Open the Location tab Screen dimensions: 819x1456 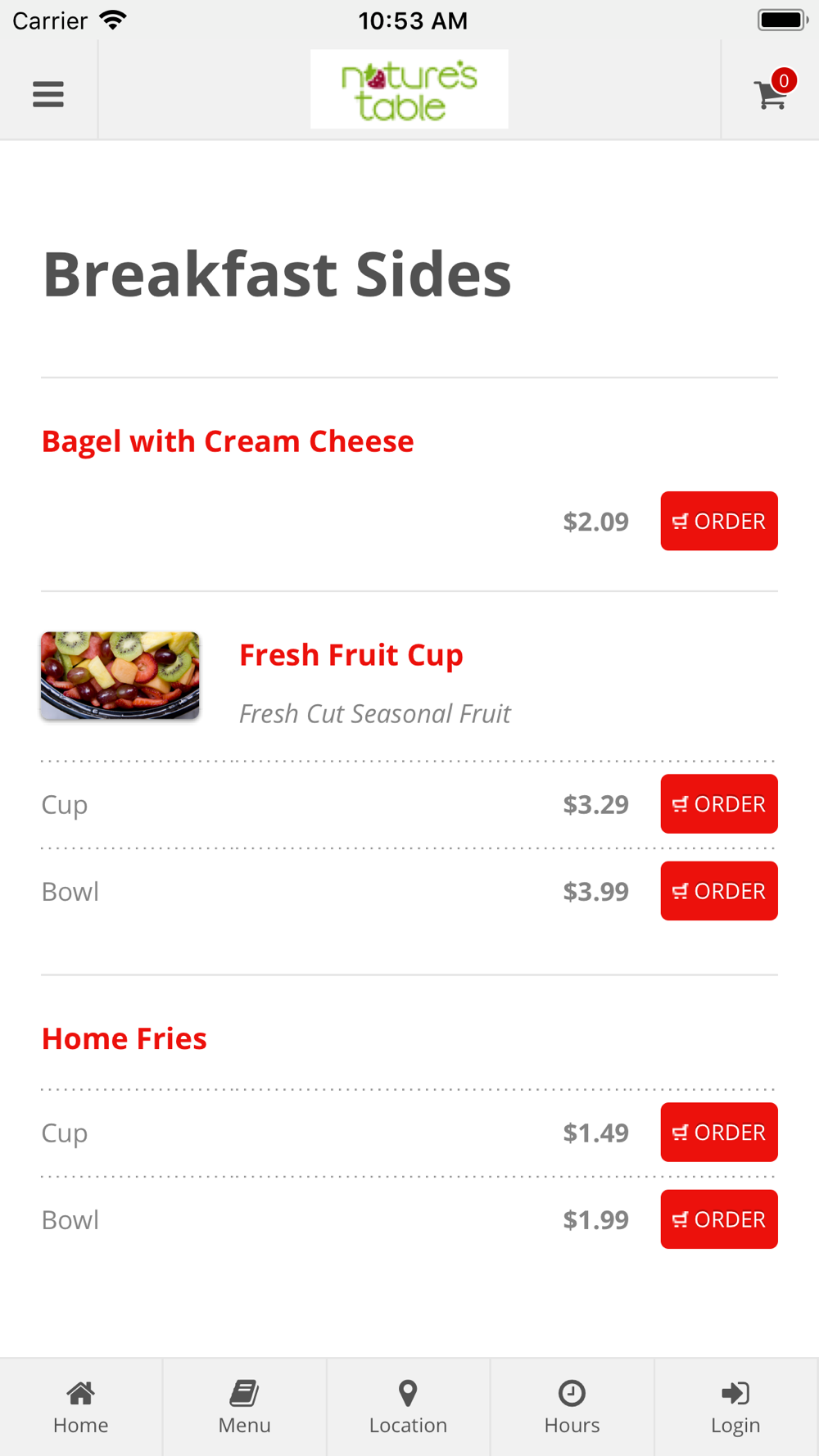point(408,1407)
